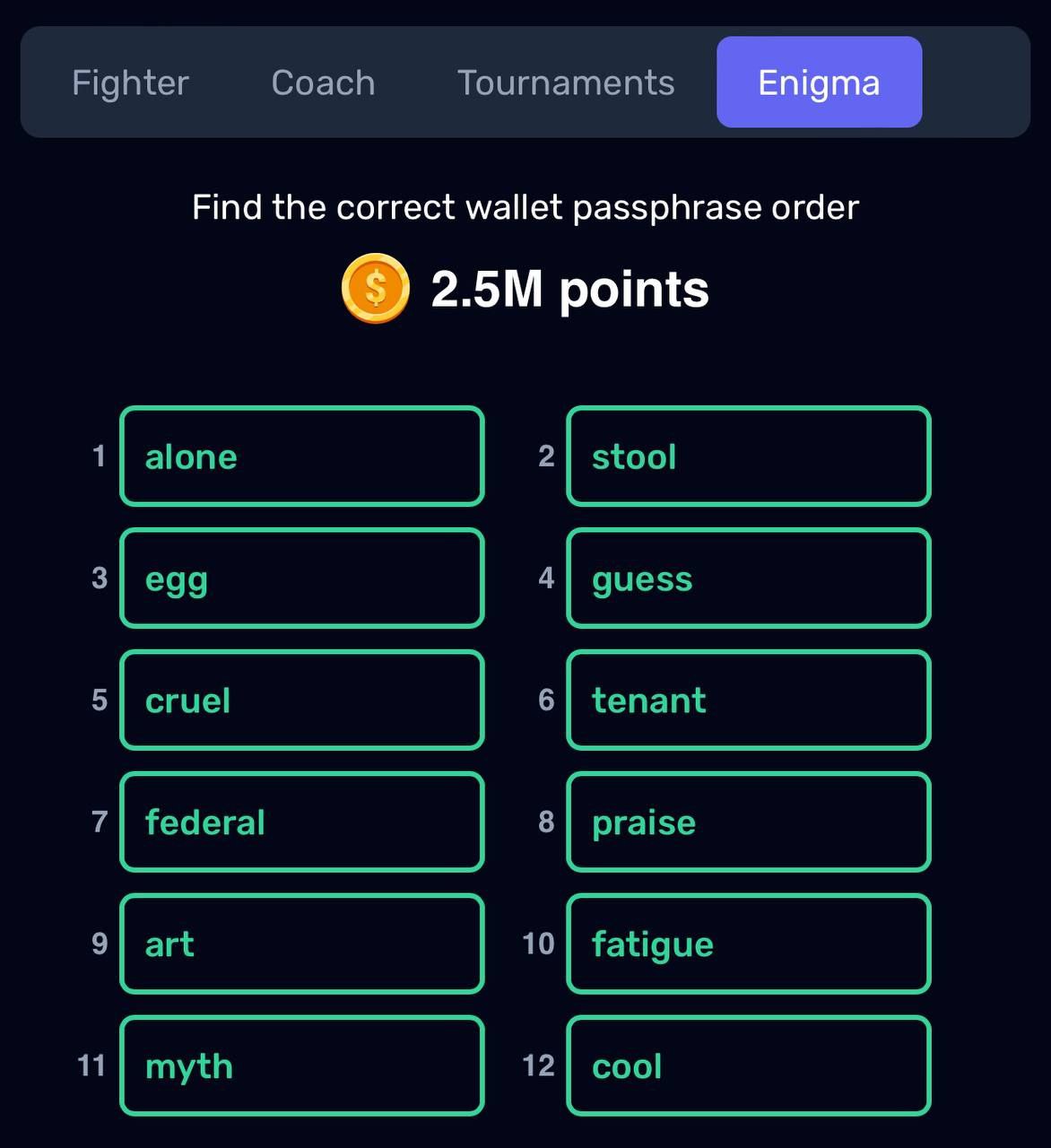The height and width of the screenshot is (1148, 1051).
Task: Select the 'art' word box
Action: (301, 944)
